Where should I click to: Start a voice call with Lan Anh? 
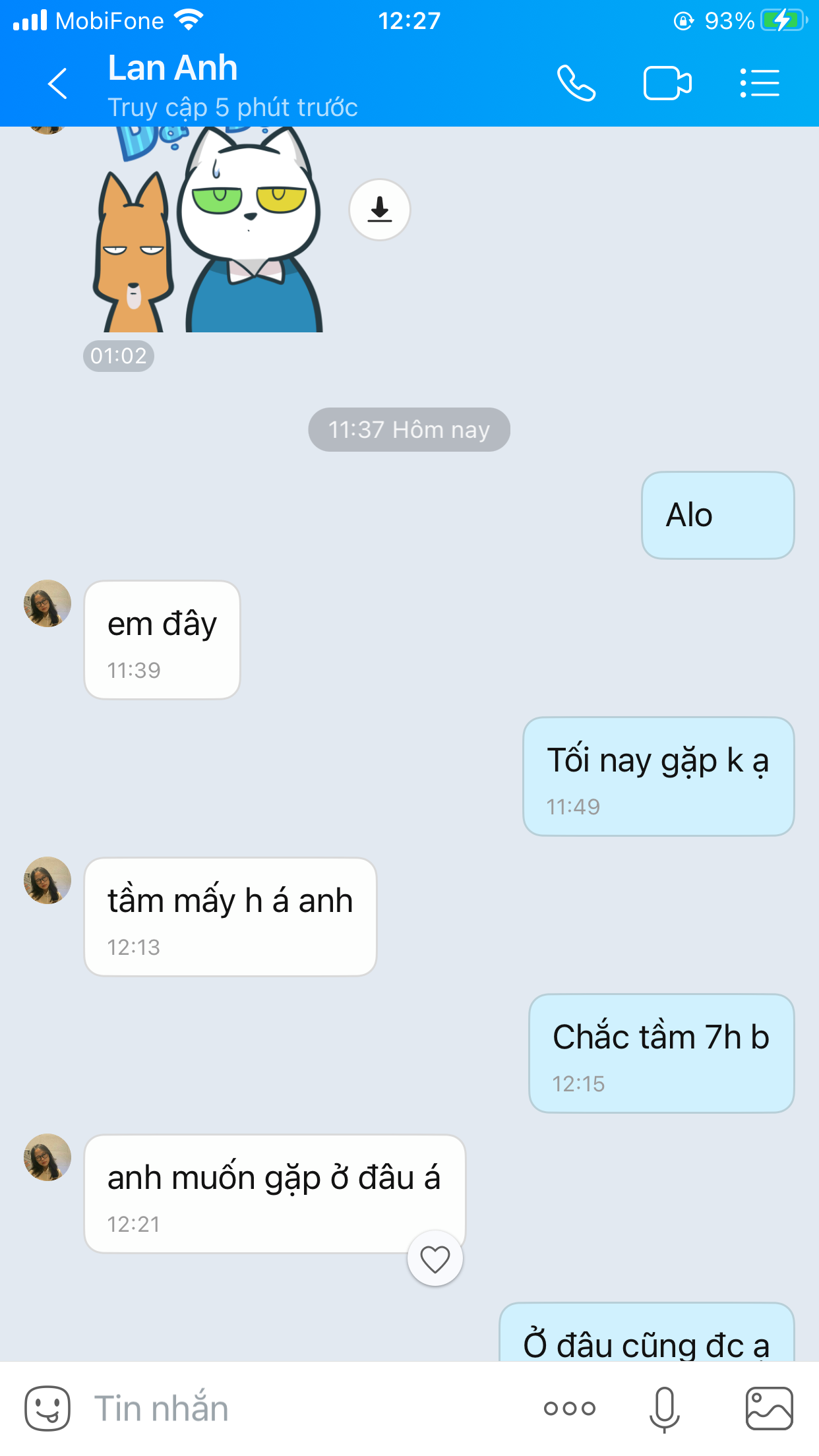click(x=576, y=84)
